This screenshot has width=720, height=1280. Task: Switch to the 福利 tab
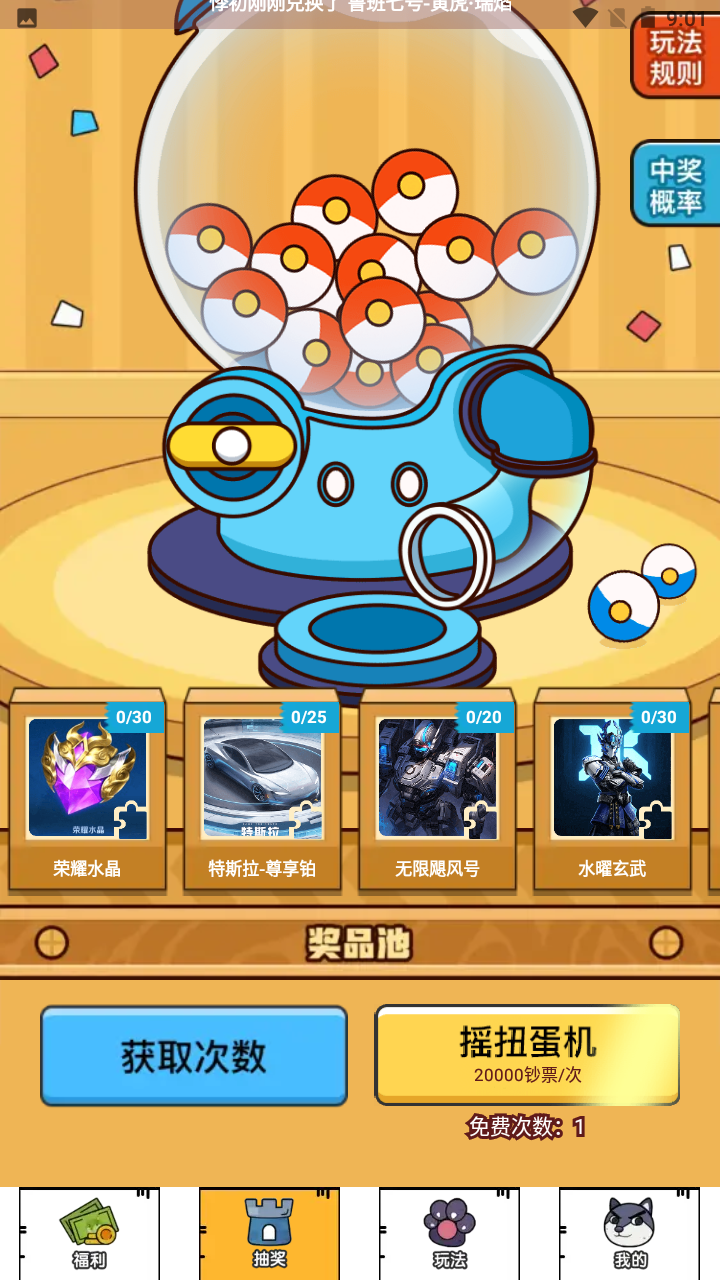coord(89,1234)
